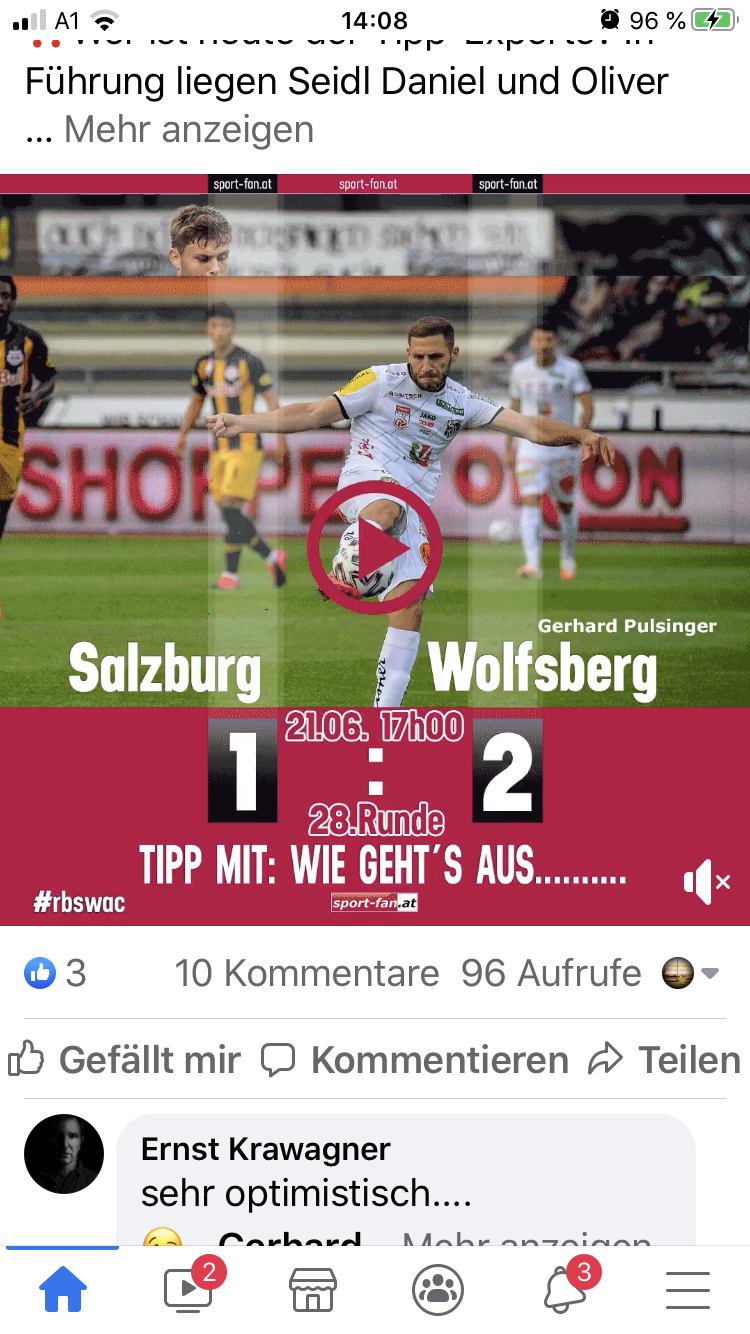This screenshot has height=1334, width=750.
Task: Open Ernst Krawagner's profile name
Action: pos(265,1150)
